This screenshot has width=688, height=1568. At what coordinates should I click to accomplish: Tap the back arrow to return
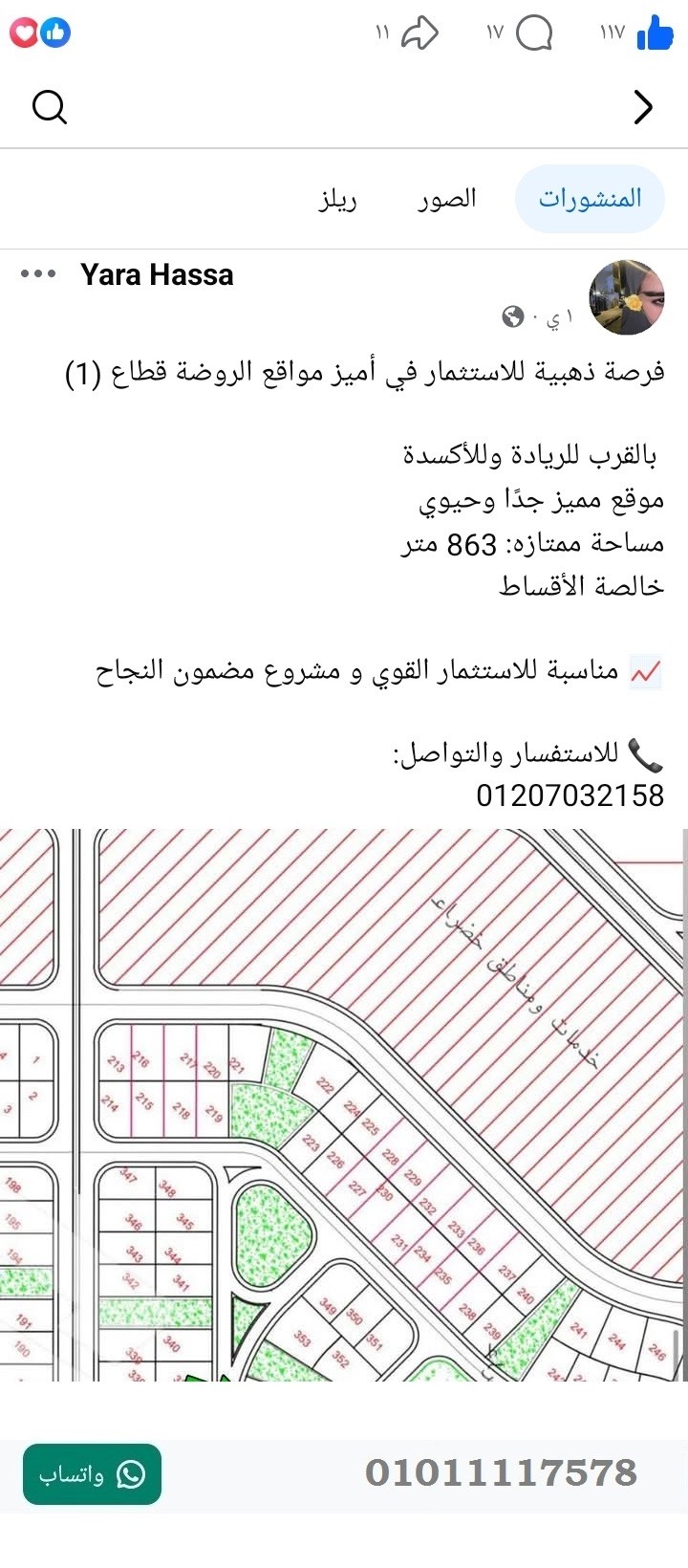[x=644, y=107]
